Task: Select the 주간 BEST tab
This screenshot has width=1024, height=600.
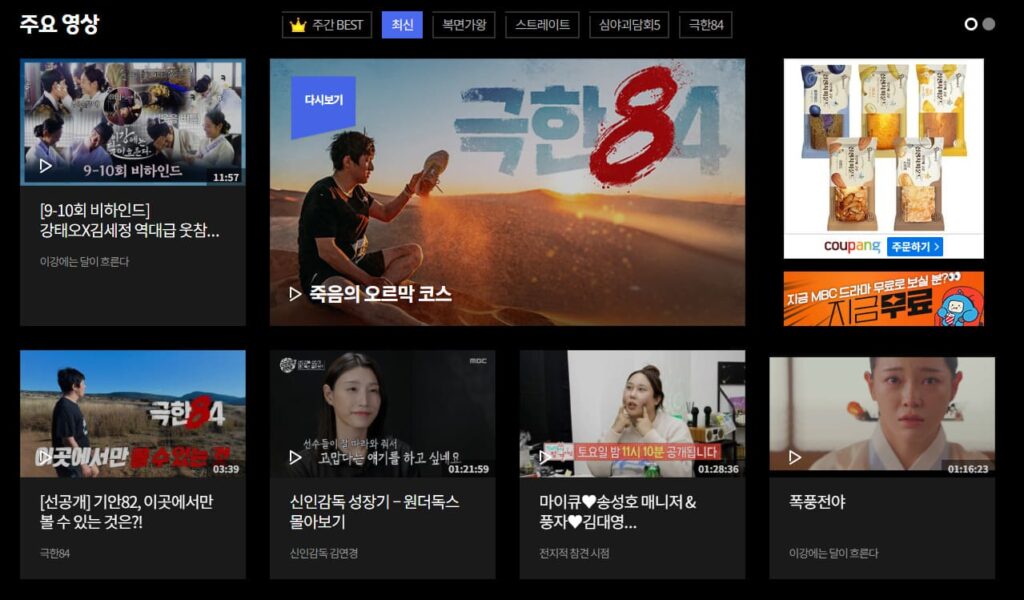Action: 326,25
